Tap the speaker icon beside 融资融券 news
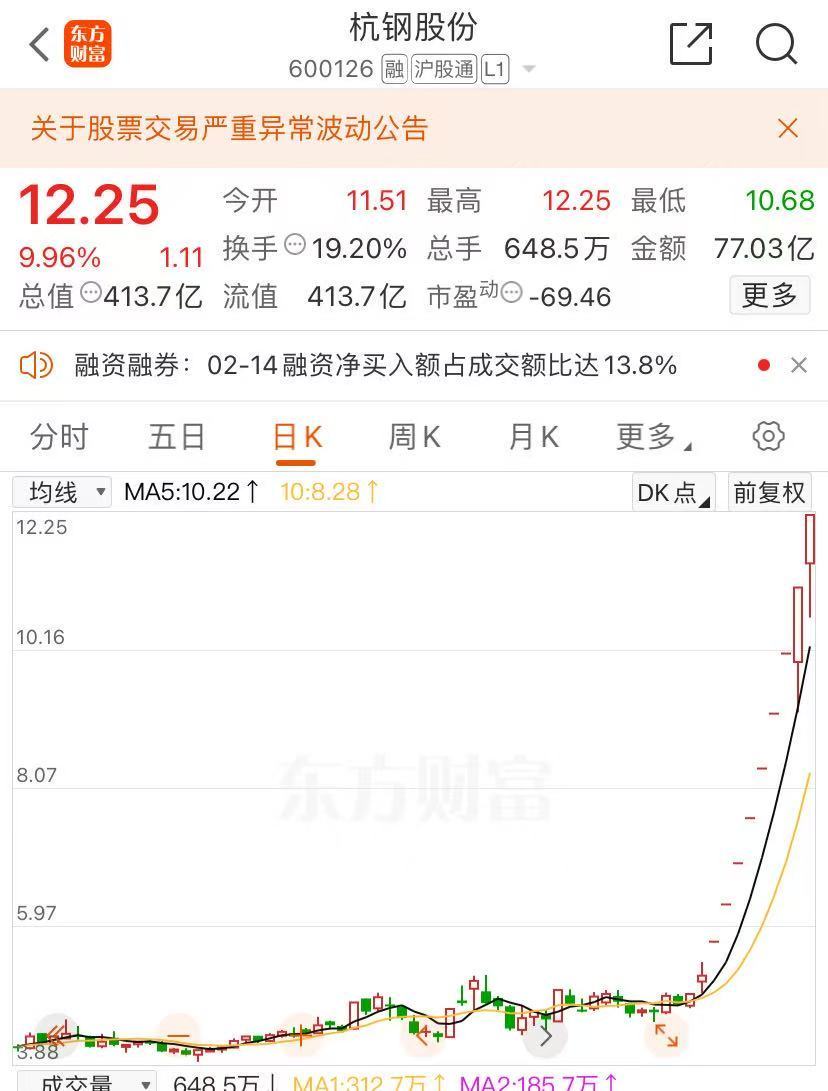This screenshot has width=828, height=1091. [38, 366]
